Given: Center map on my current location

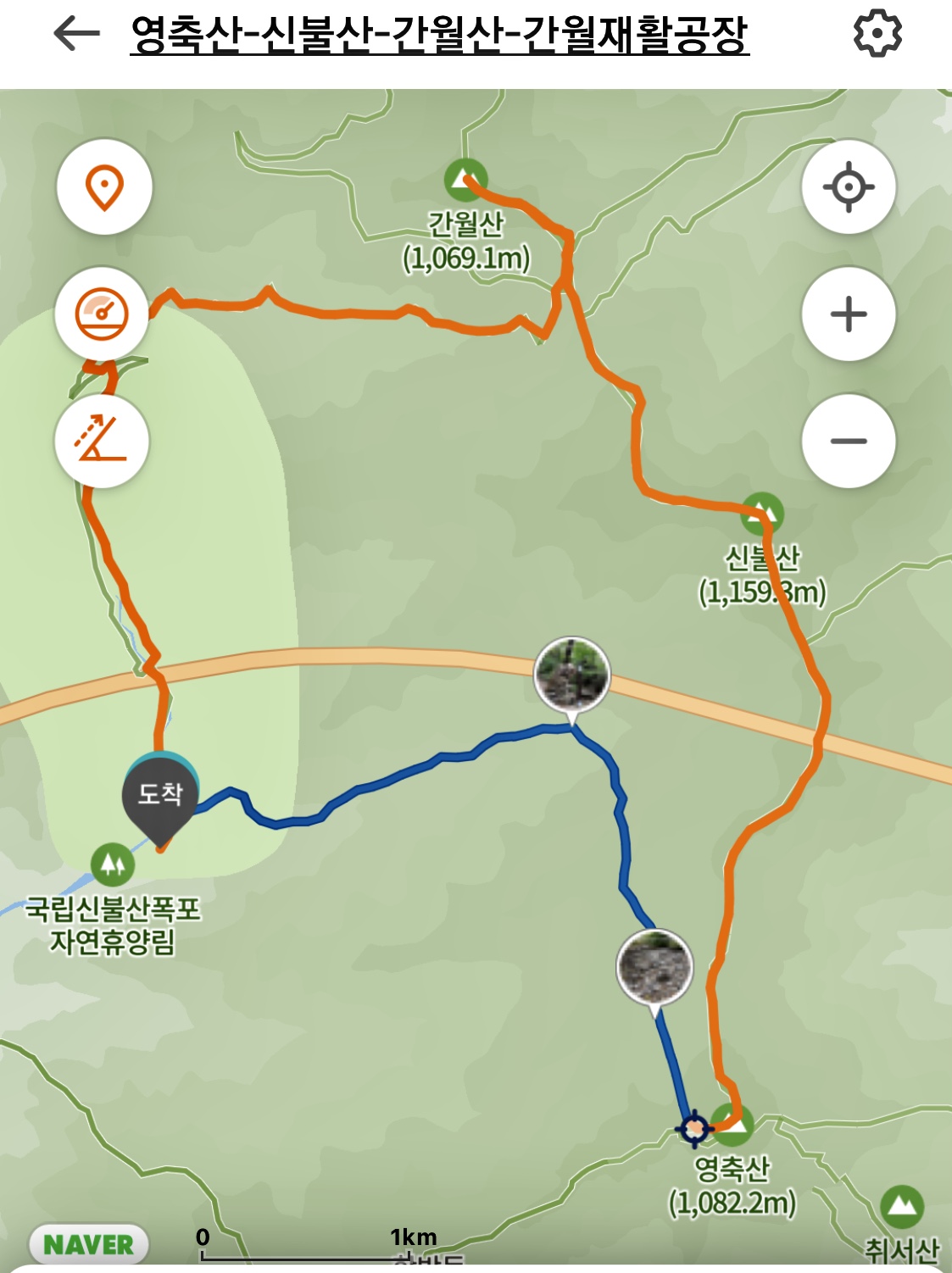Looking at the screenshot, I should click(849, 187).
